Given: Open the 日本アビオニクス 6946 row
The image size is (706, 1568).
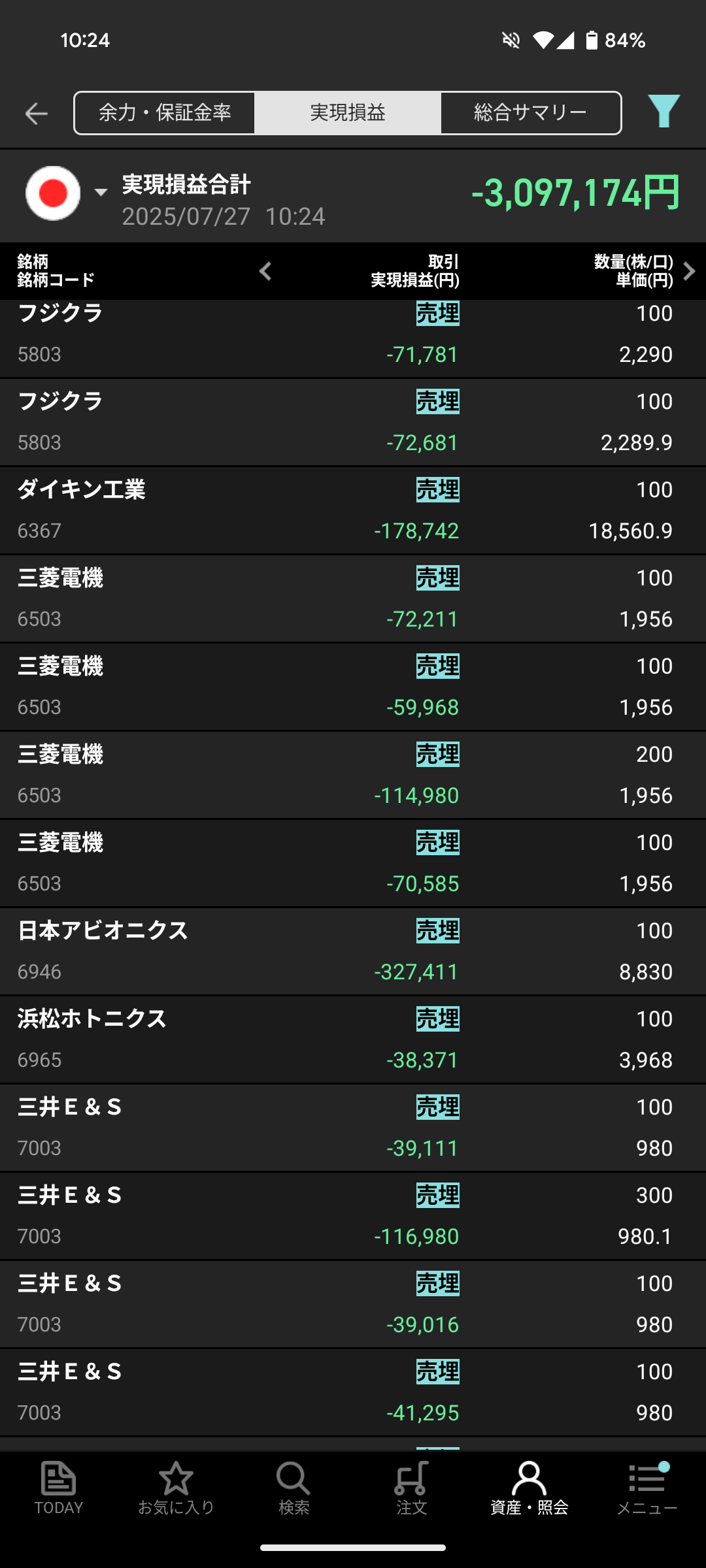Looking at the screenshot, I should [353, 951].
